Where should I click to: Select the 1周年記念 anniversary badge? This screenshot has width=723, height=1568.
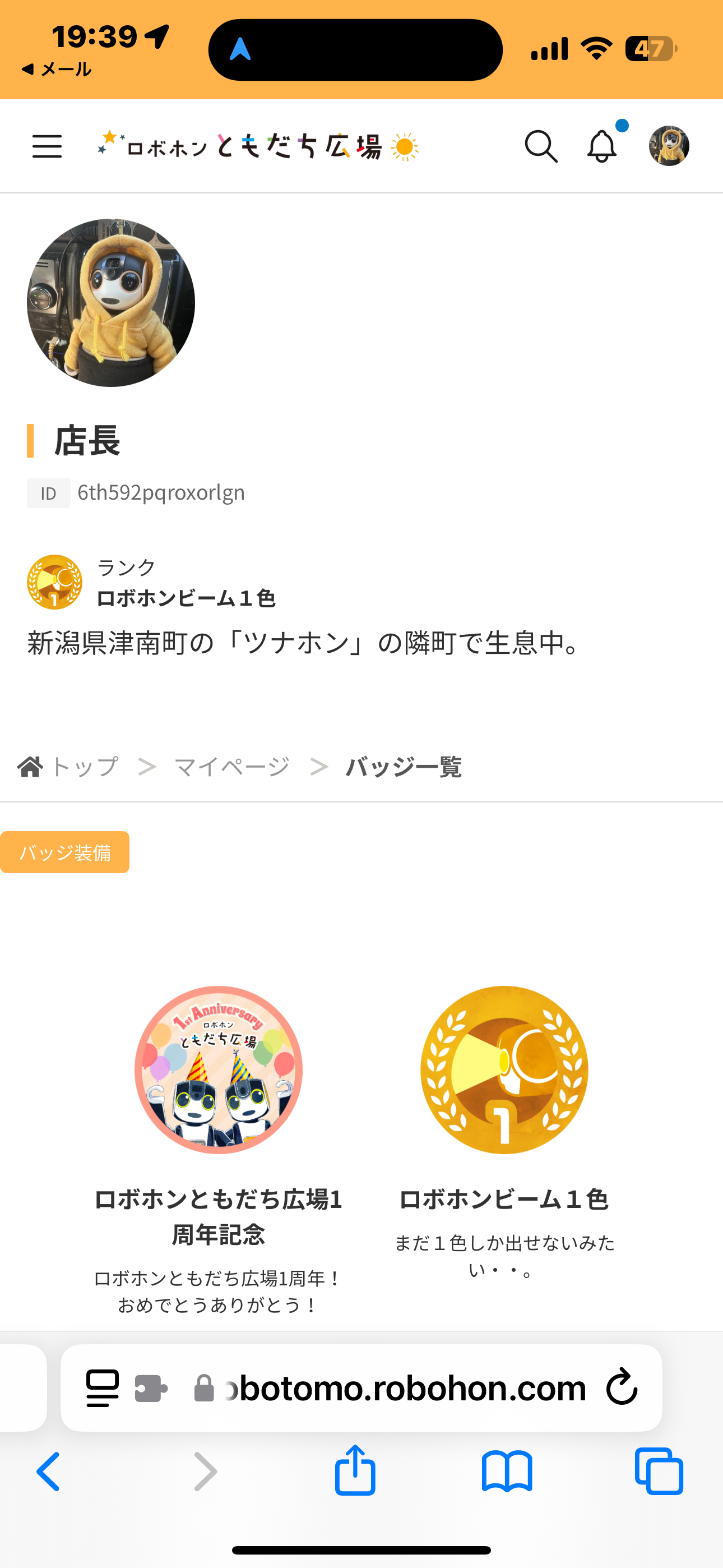(x=219, y=1069)
